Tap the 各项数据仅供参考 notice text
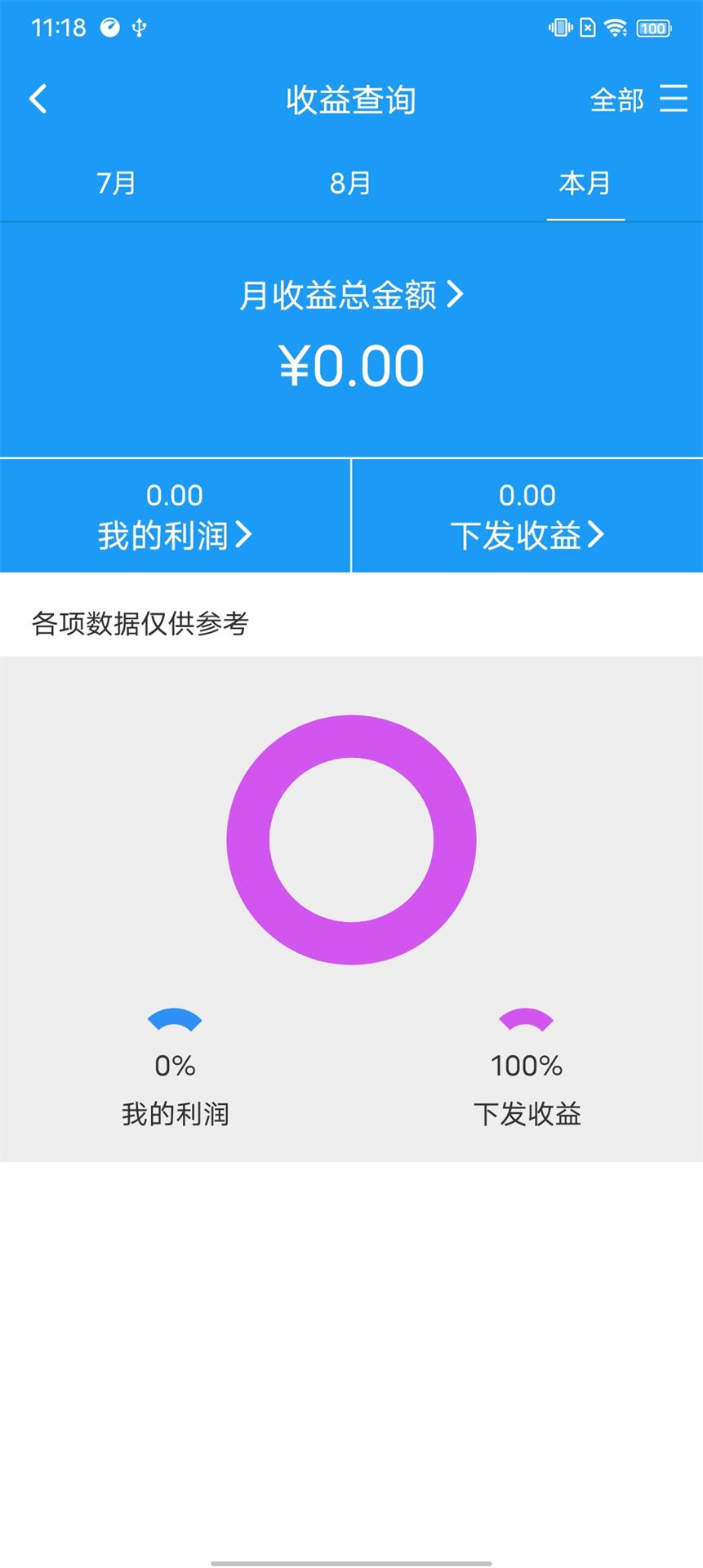The height and width of the screenshot is (1568, 703). (140, 622)
